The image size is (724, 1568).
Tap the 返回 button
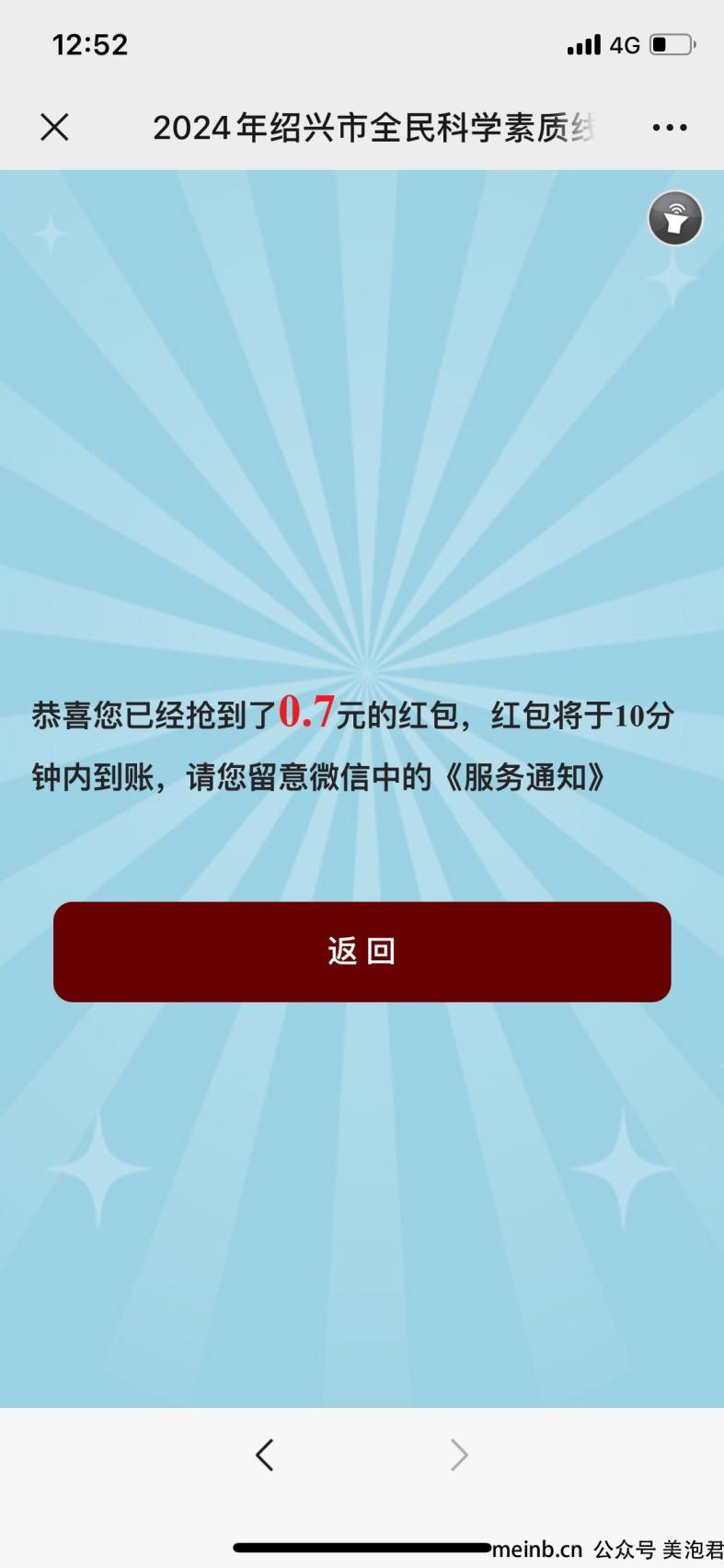(362, 952)
